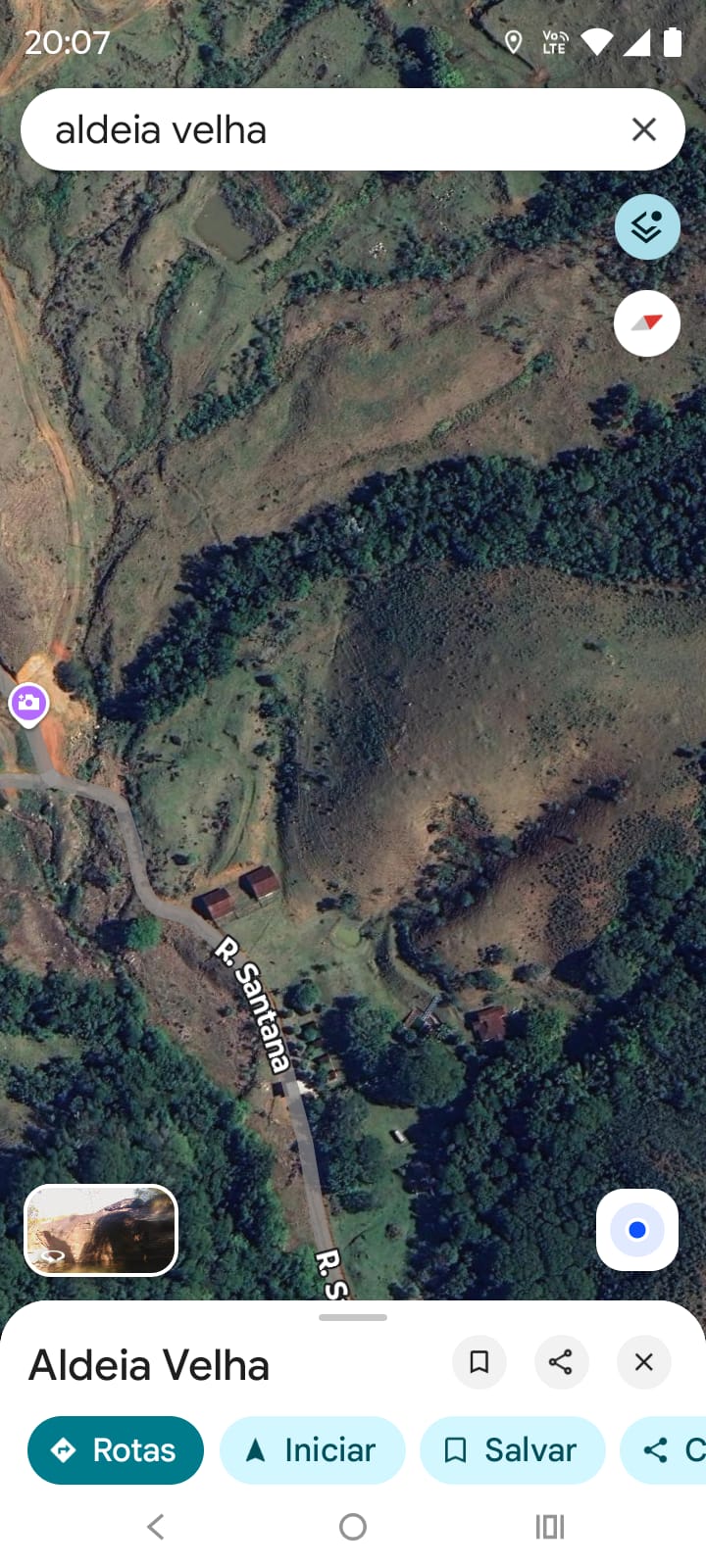
Task: Open the map layers selector
Action: pyautogui.click(x=647, y=226)
